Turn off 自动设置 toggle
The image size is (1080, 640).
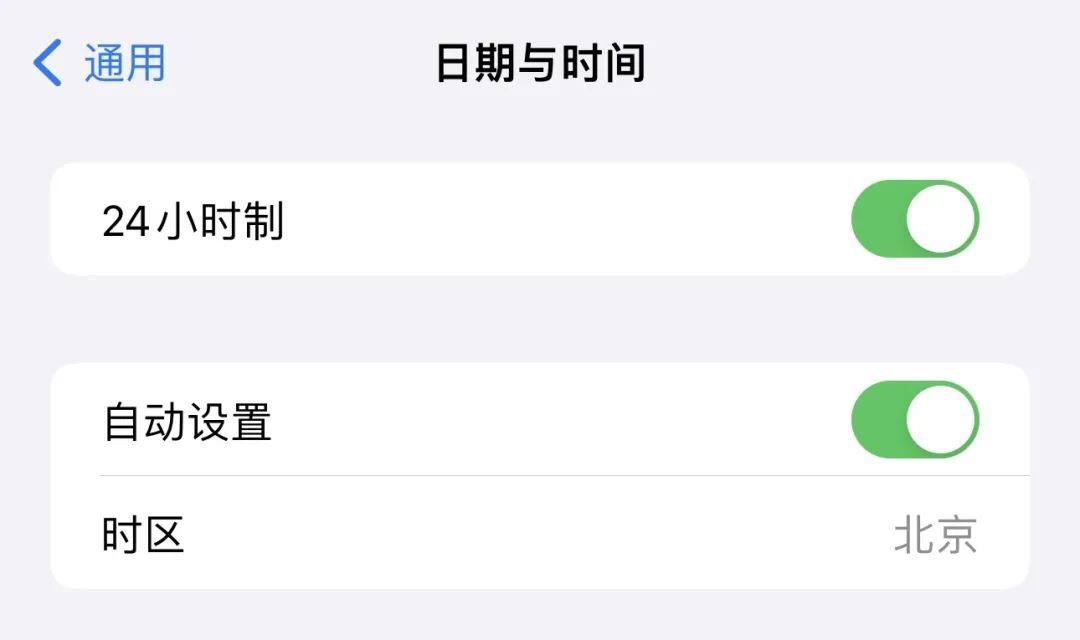point(914,419)
